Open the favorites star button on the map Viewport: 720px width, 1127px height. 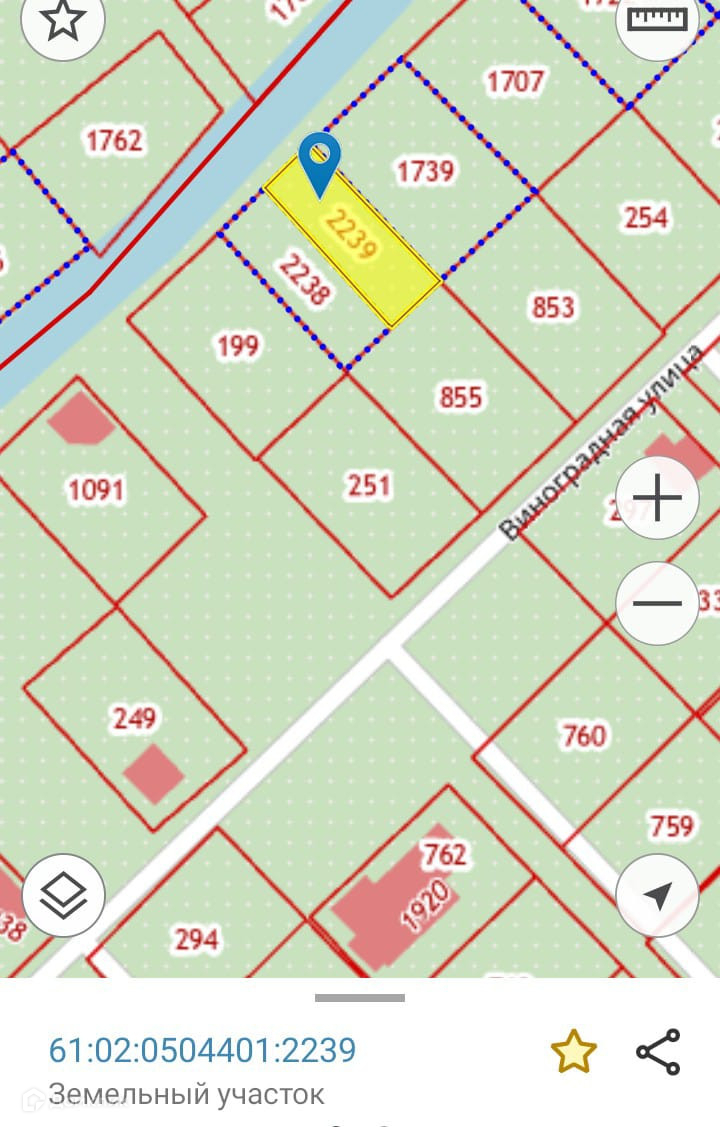(x=63, y=22)
